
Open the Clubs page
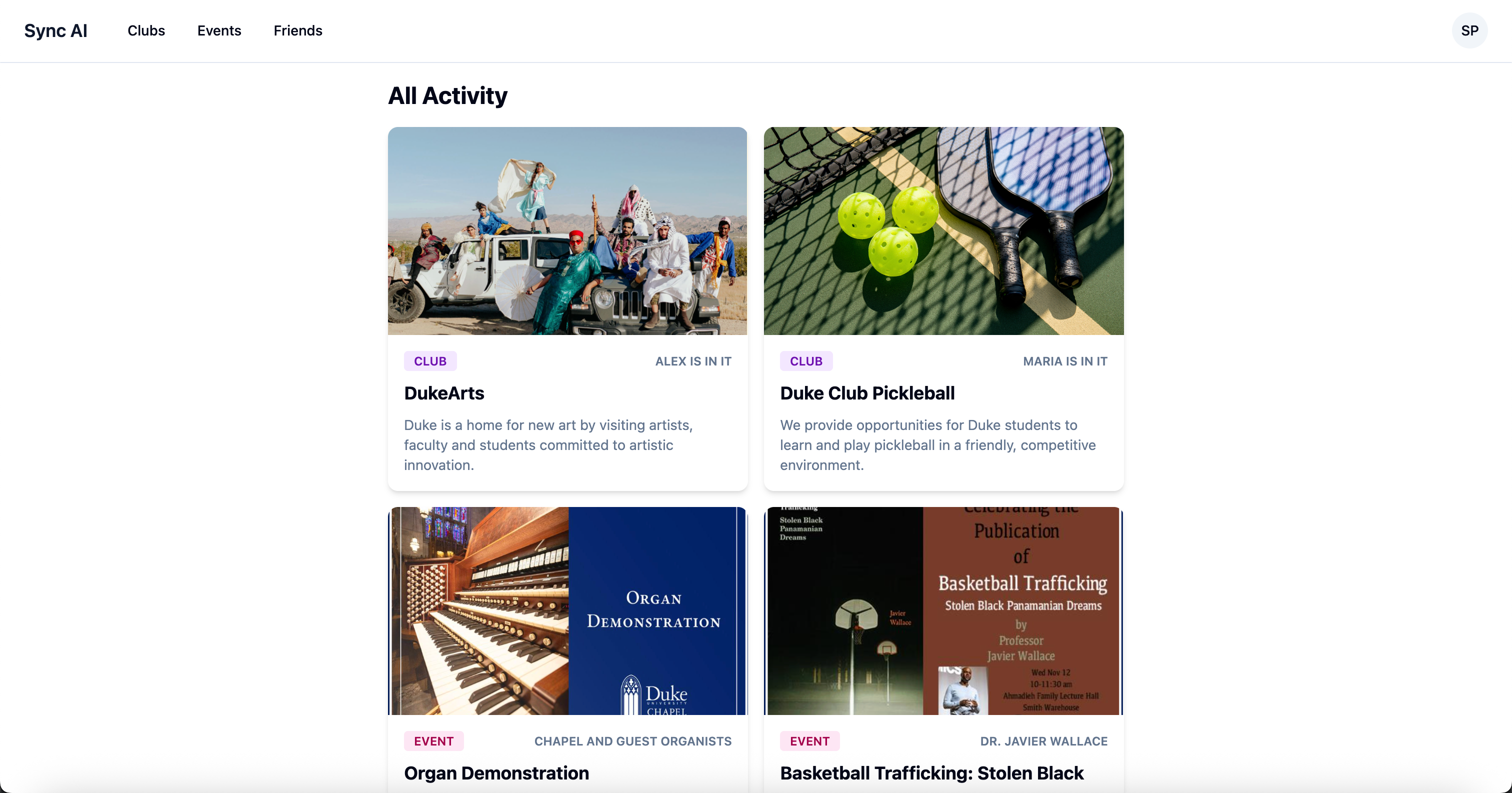(146, 30)
